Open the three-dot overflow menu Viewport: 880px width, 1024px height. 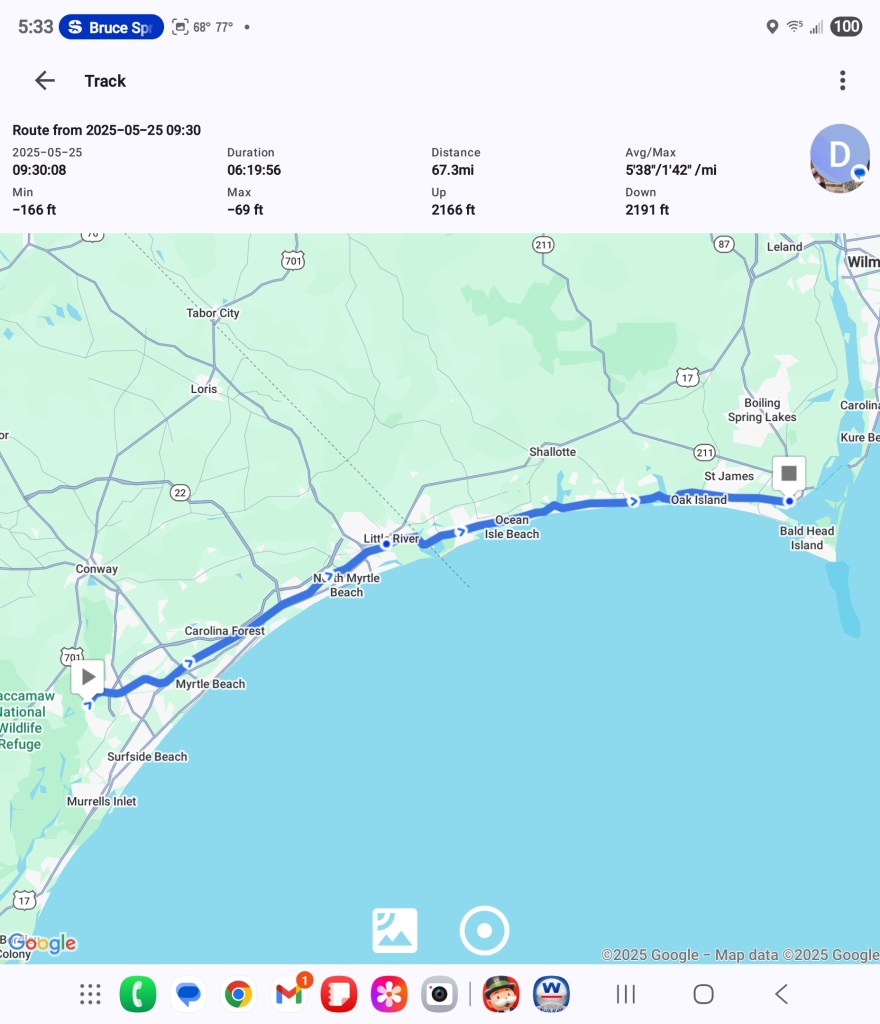click(x=842, y=81)
